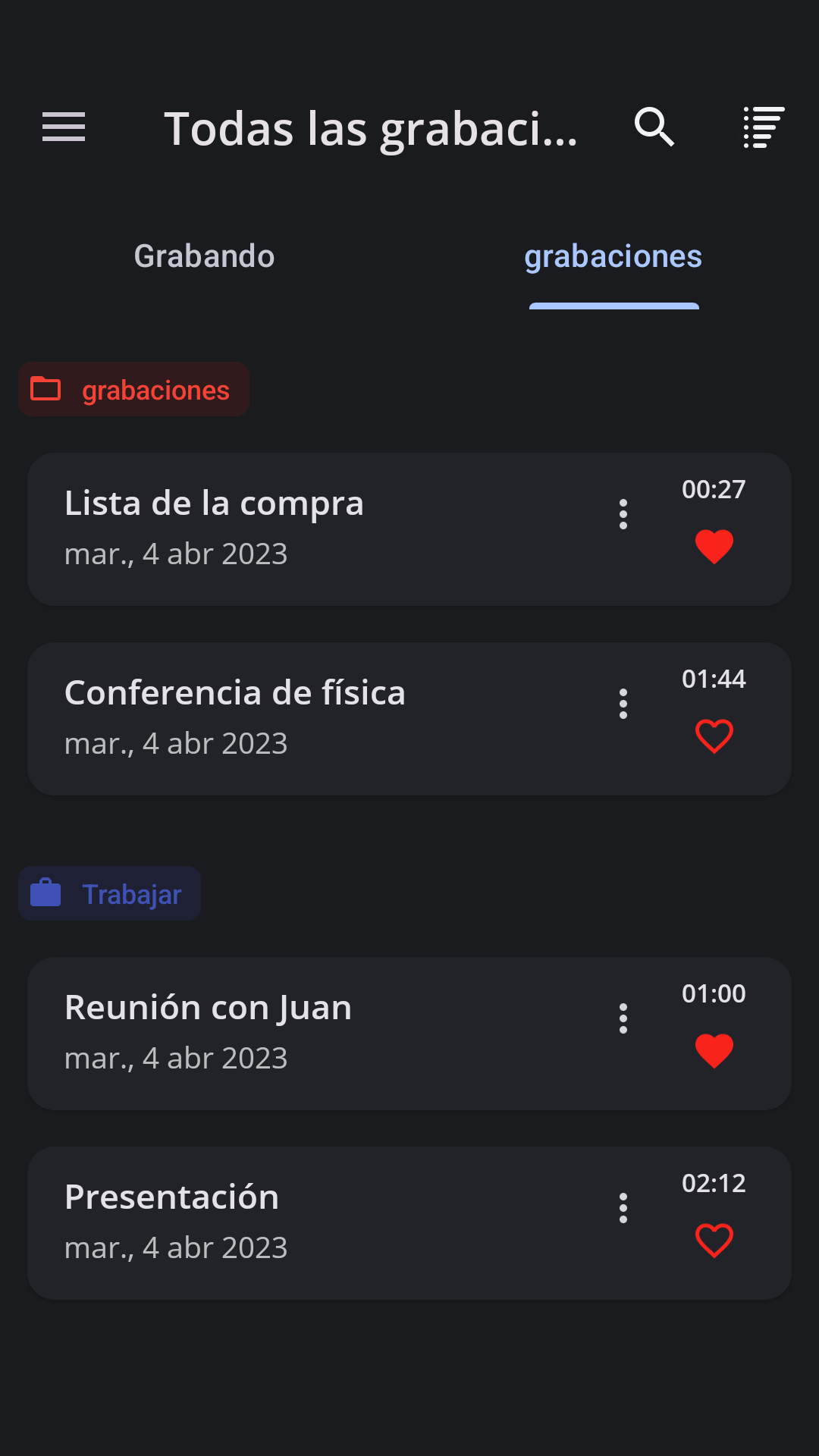
Task: Open the Conferencia de física recording
Action: 409,719
